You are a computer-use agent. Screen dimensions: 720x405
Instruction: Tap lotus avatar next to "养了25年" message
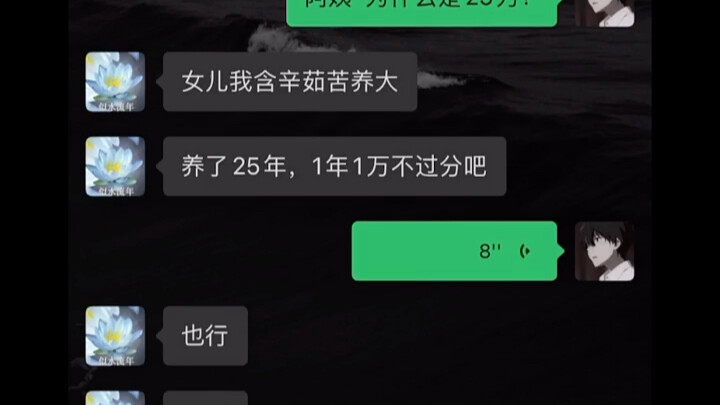[115, 166]
